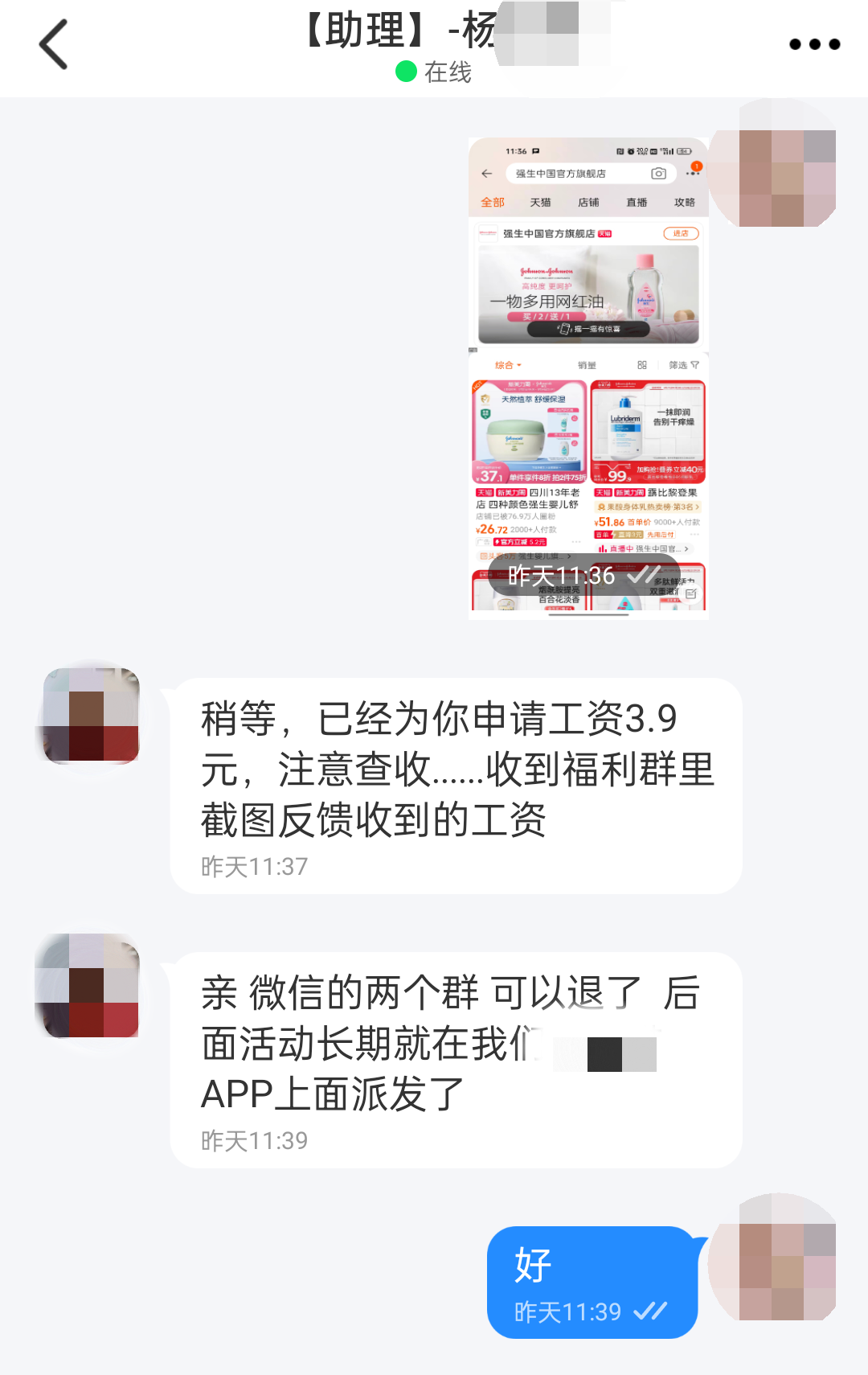The width and height of the screenshot is (868, 1375).
Task: Go back from the chat
Action: coord(53,44)
